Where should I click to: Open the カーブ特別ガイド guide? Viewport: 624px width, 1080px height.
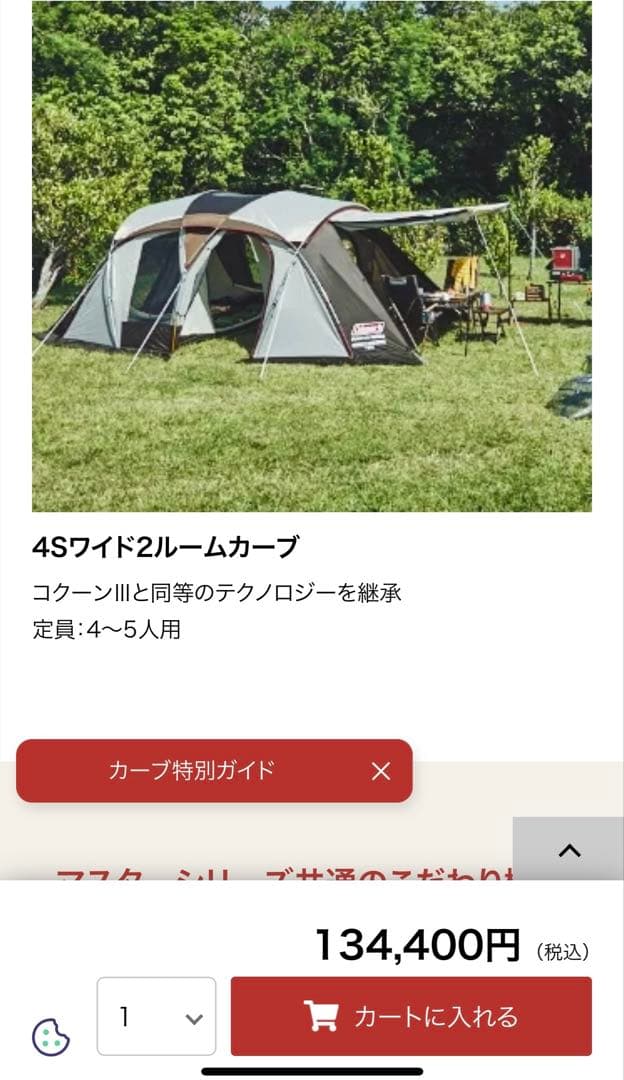point(191,771)
